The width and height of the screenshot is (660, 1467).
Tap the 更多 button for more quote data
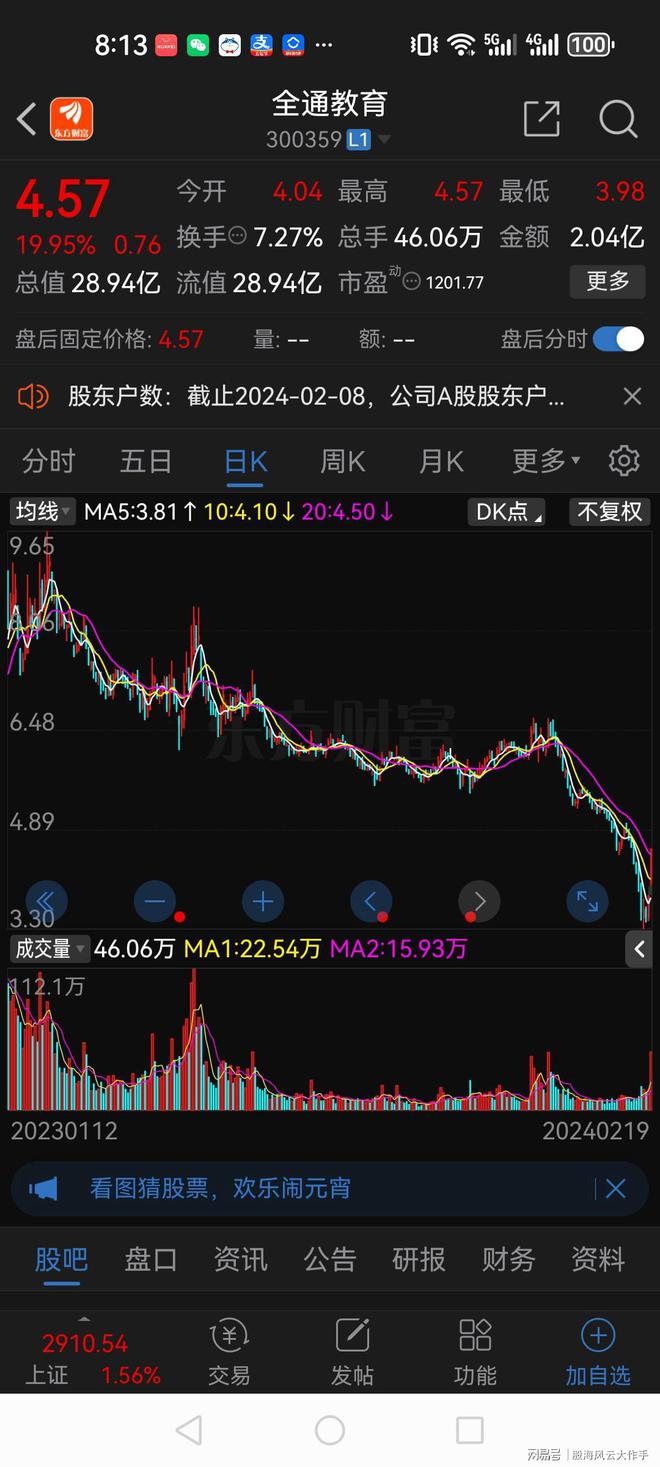pos(607,282)
